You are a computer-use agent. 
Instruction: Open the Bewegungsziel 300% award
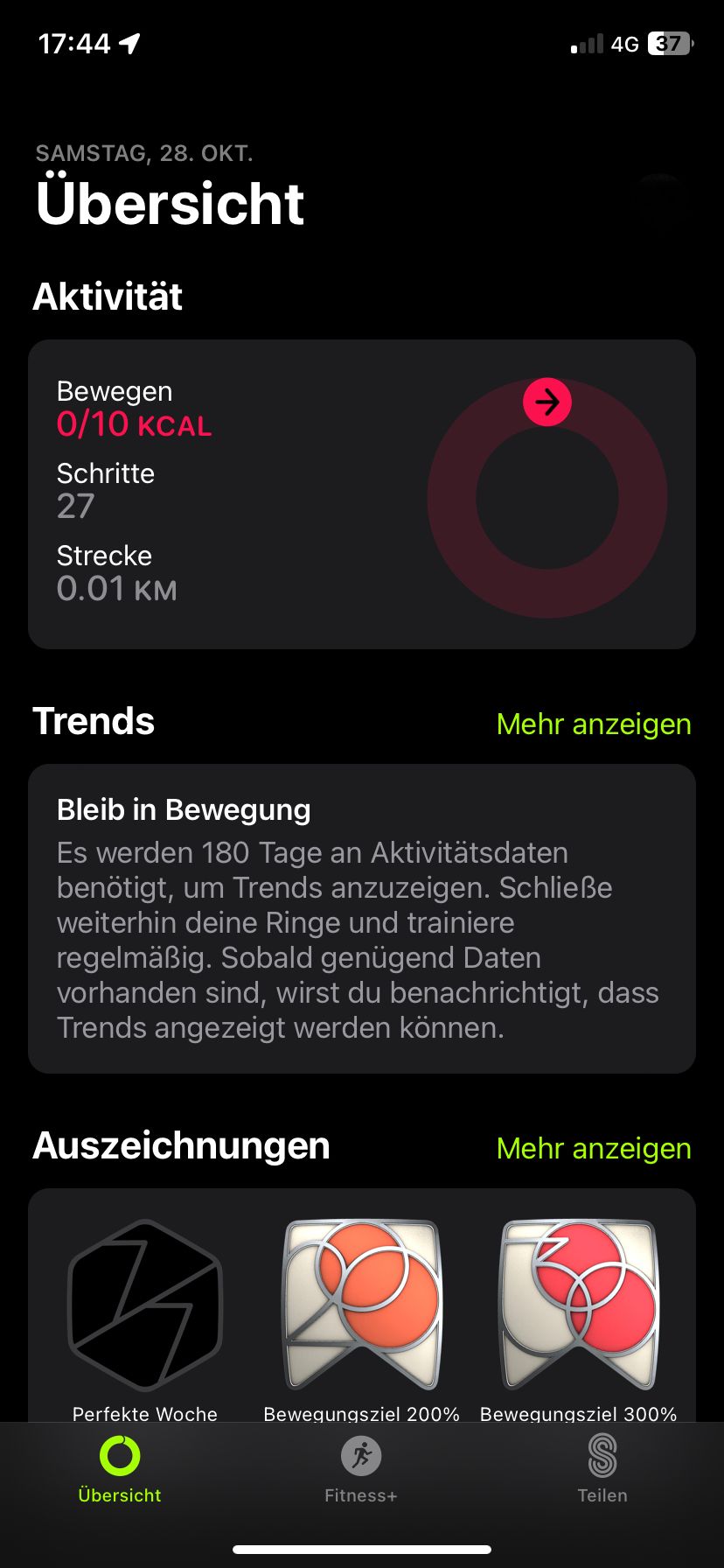point(578,1308)
